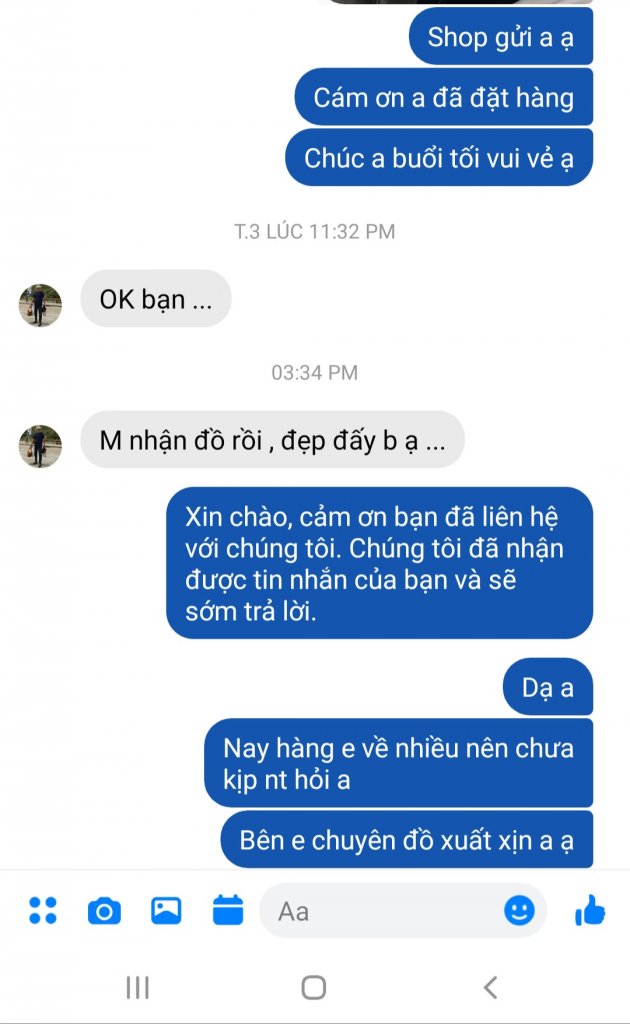Go to the system home screen
The width and height of the screenshot is (630, 1024).
(314, 988)
